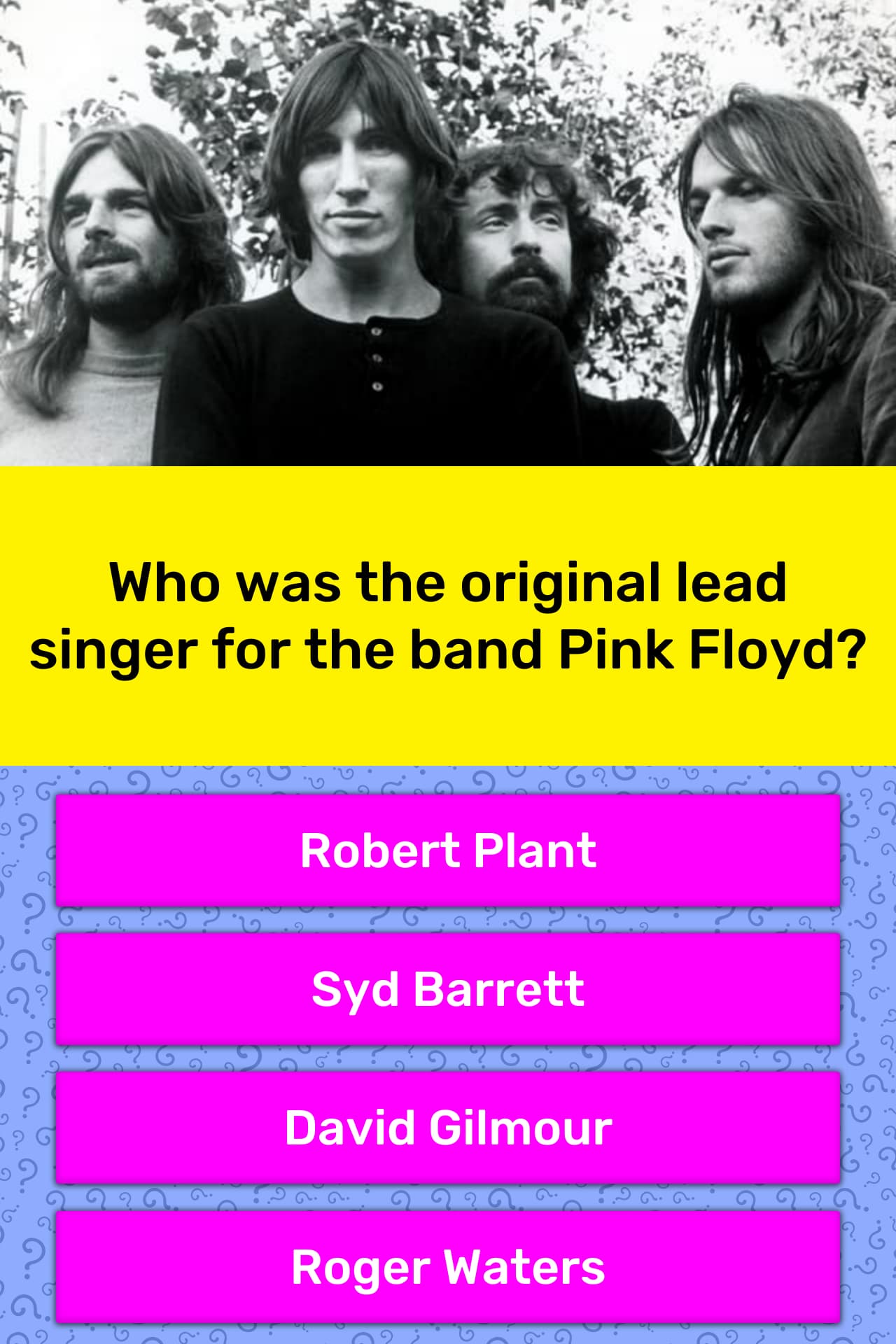The height and width of the screenshot is (1344, 896).
Task: Pick the David Gilmour option
Action: (x=448, y=1128)
